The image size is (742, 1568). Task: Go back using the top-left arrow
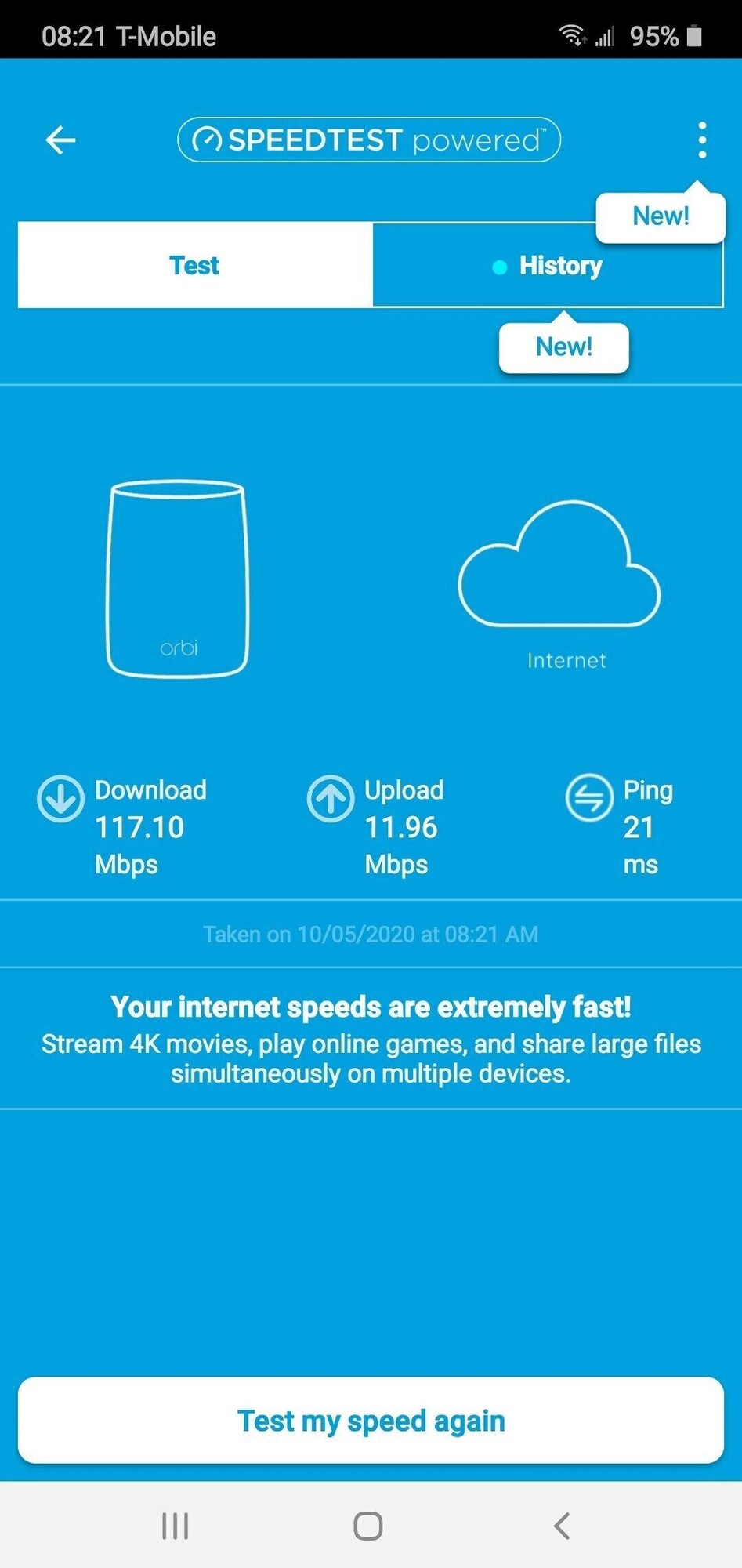pos(60,140)
